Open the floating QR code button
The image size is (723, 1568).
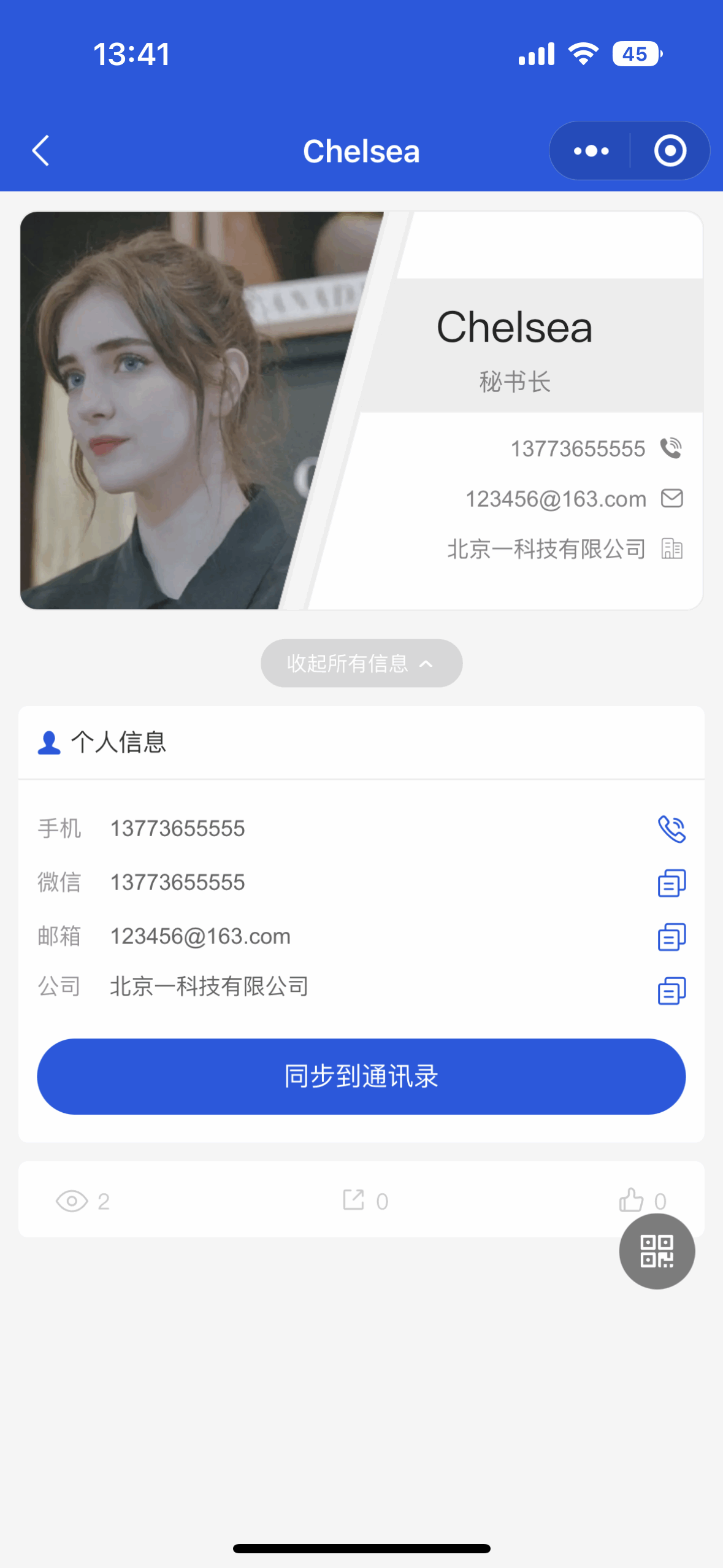[x=657, y=1251]
